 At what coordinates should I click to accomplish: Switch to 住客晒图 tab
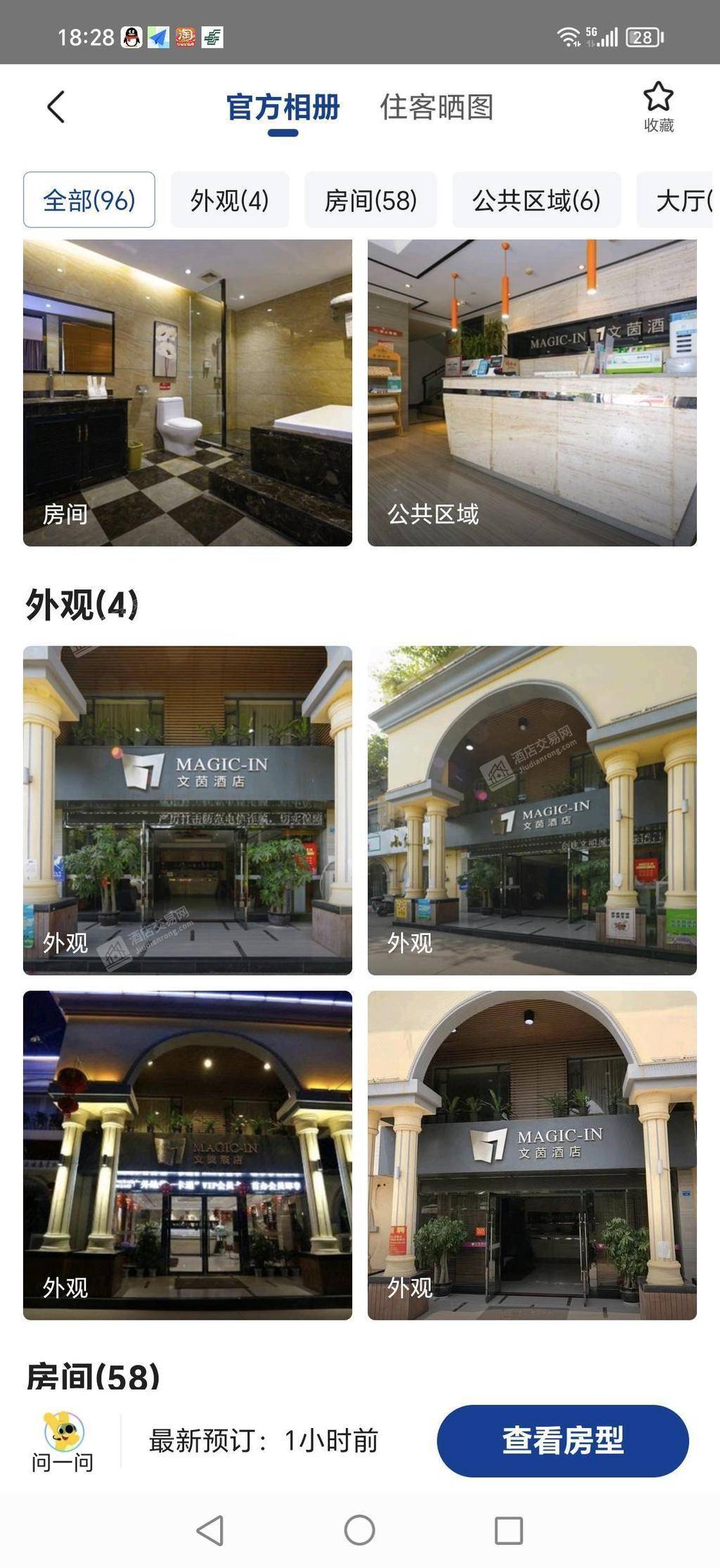click(436, 108)
